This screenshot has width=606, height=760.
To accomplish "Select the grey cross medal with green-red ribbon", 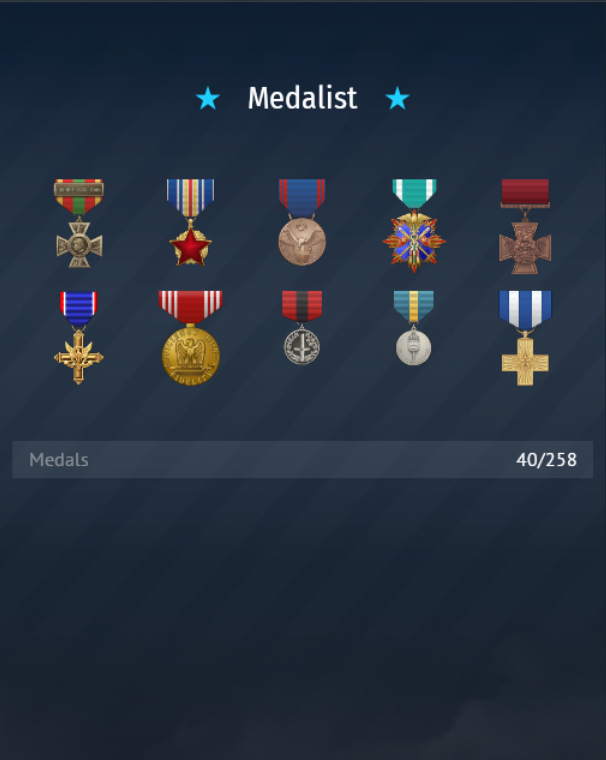I will pyautogui.click(x=79, y=223).
